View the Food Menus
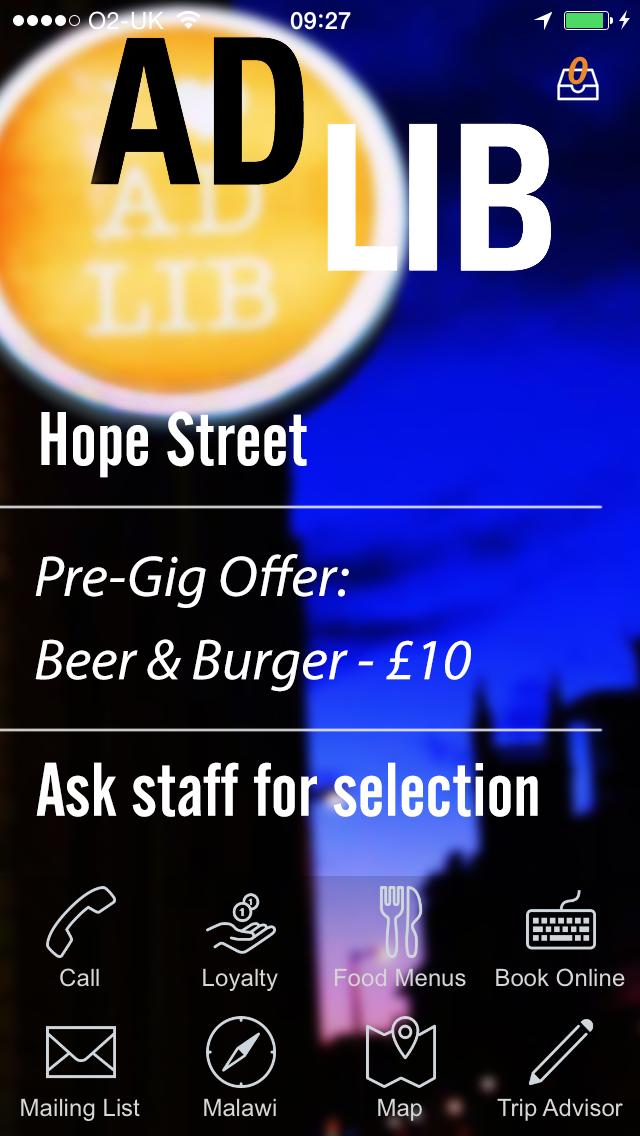 tap(400, 940)
